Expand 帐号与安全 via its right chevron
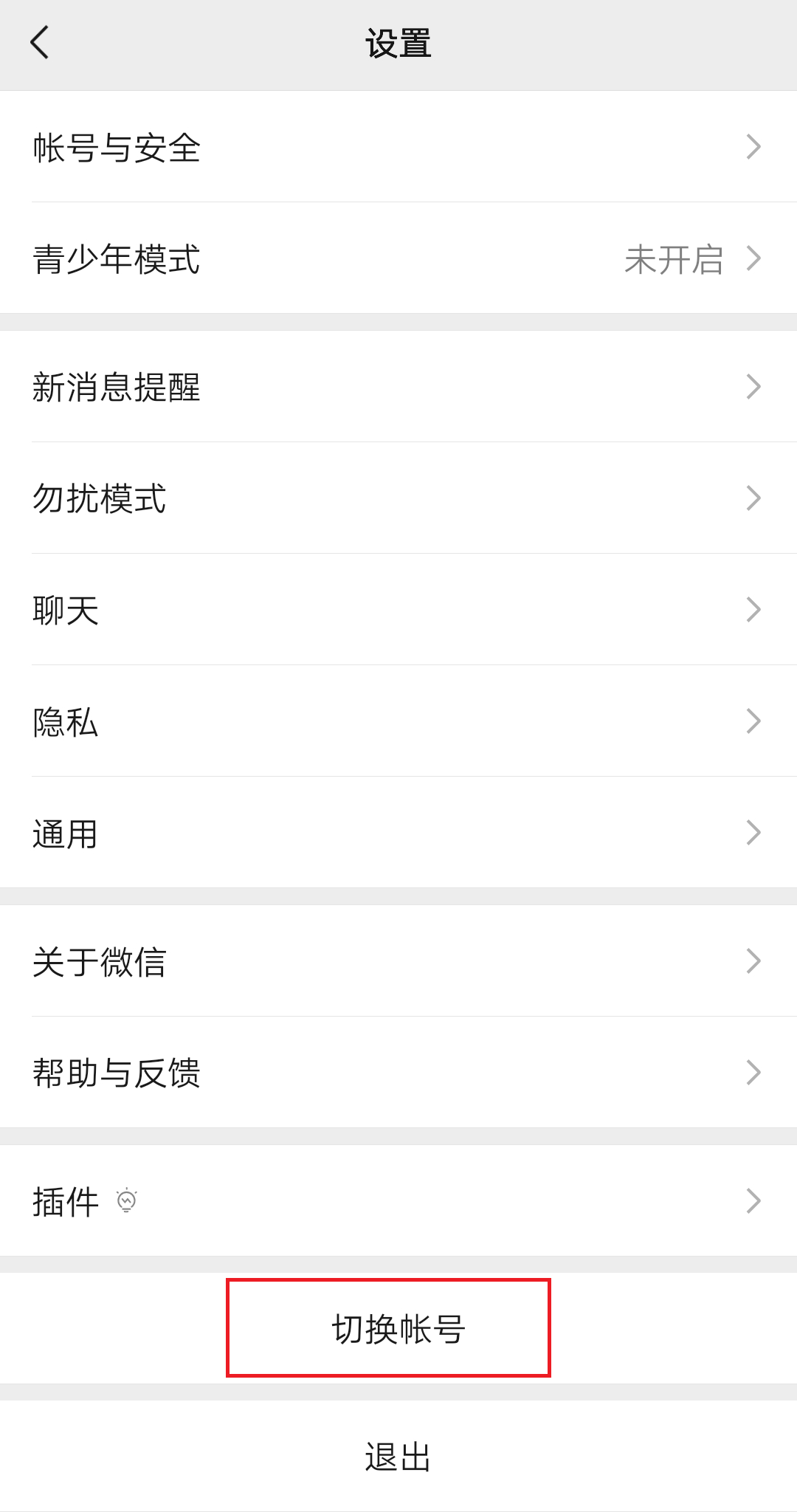Image resolution: width=797 pixels, height=1512 pixels. pyautogui.click(x=753, y=148)
